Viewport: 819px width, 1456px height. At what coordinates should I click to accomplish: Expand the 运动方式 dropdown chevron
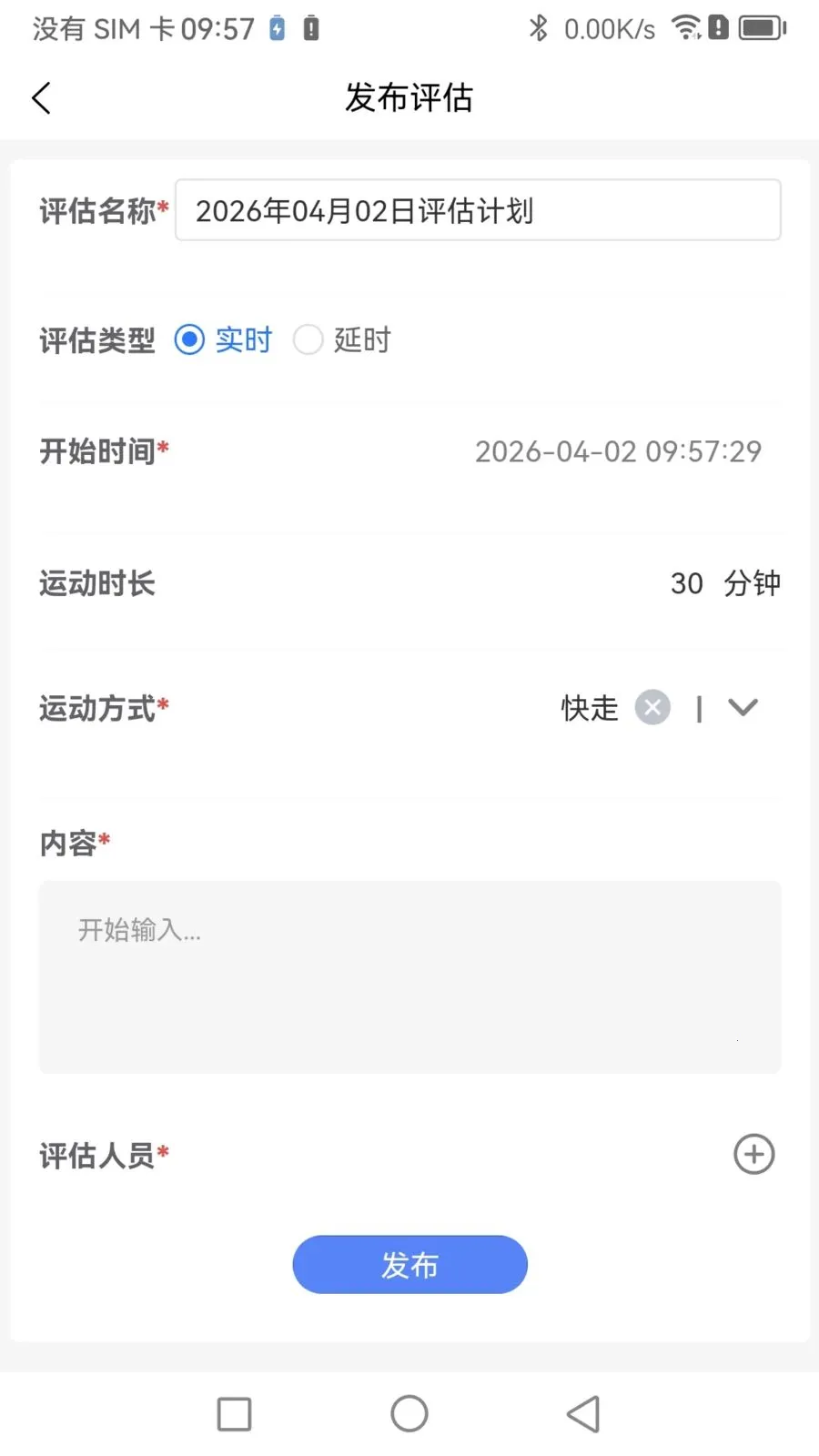tap(743, 707)
